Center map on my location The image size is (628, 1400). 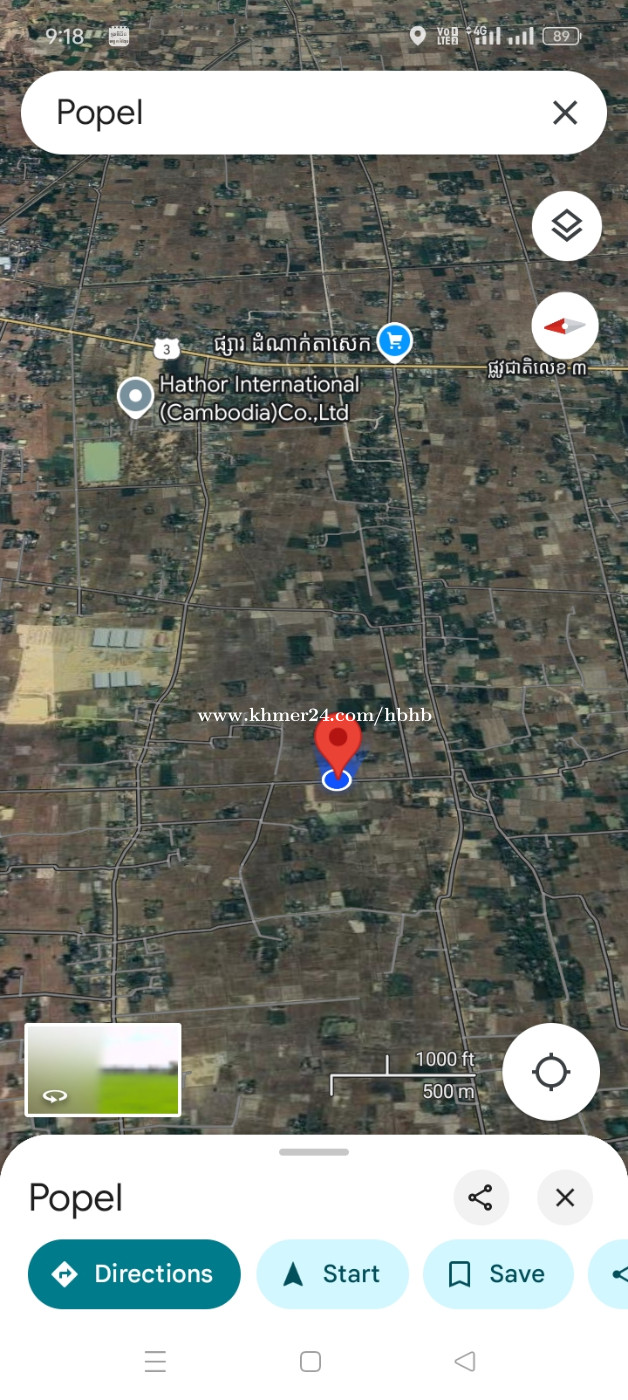point(551,1072)
